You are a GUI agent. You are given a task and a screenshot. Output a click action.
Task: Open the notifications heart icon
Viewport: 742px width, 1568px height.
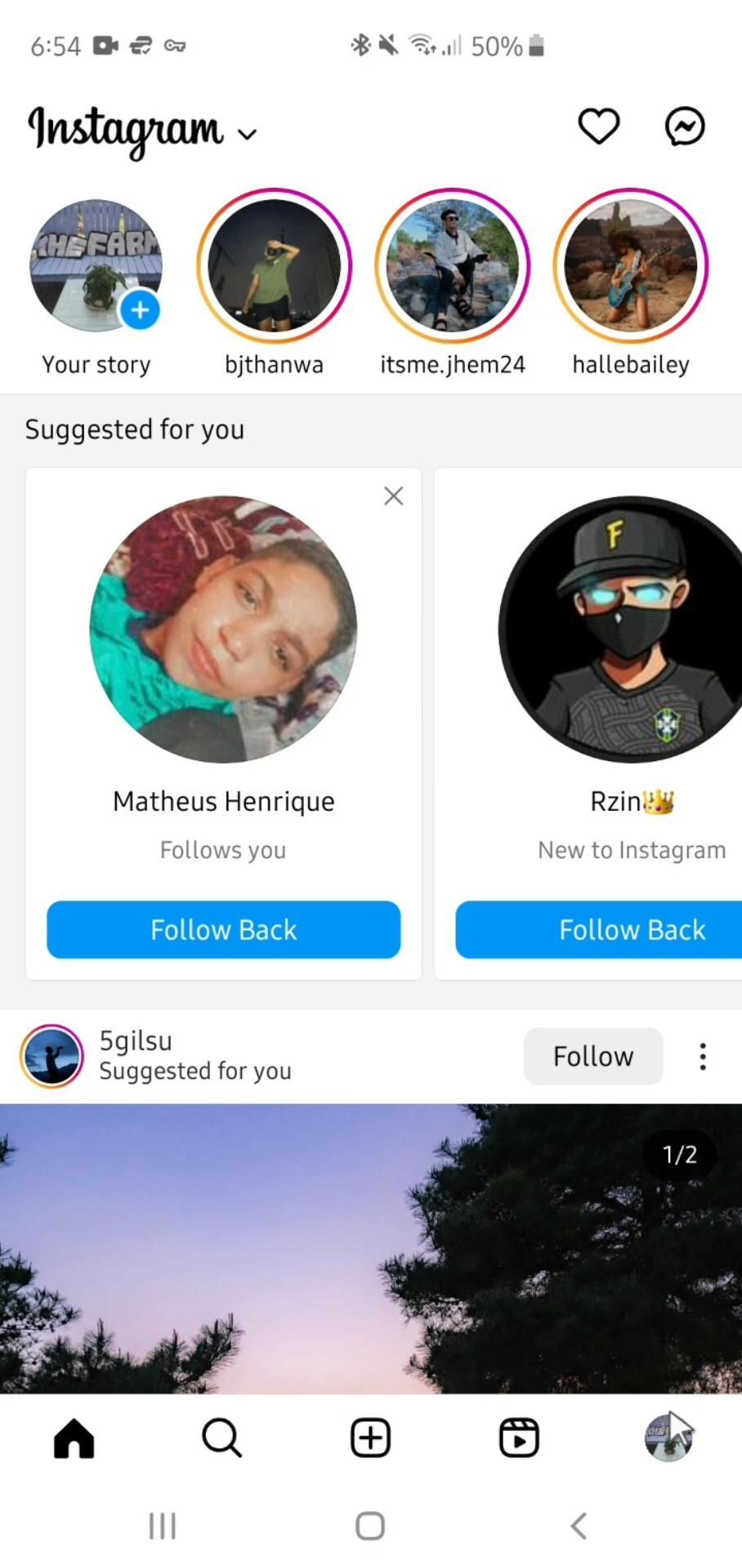[598, 127]
